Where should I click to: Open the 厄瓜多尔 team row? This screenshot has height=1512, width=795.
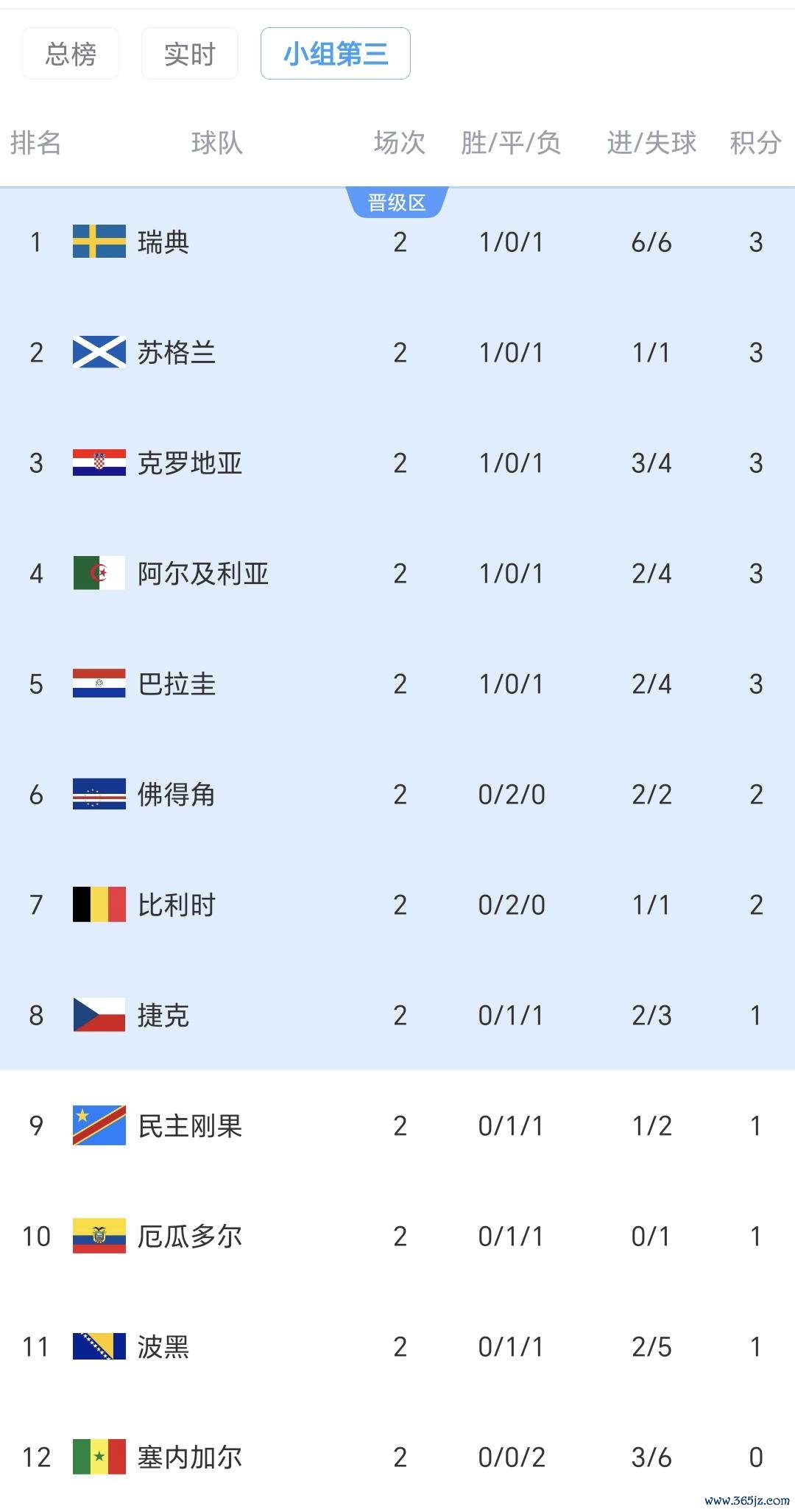tap(397, 1237)
